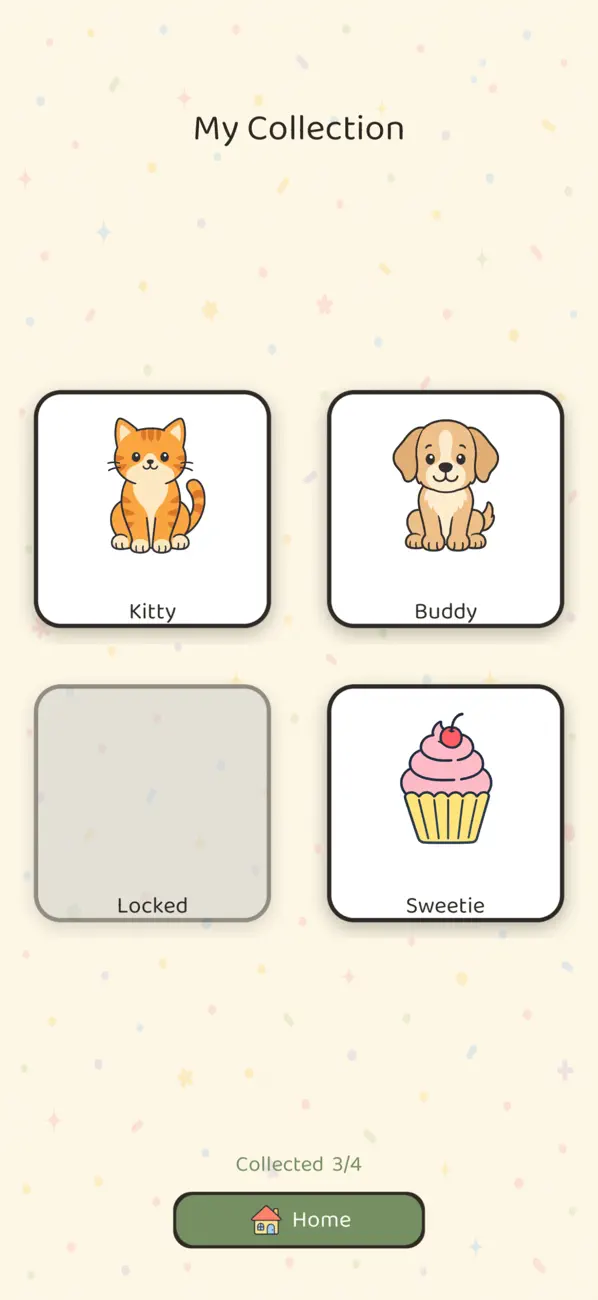Image resolution: width=598 pixels, height=1300 pixels.
Task: Open the Kitty cat card
Action: [x=152, y=509]
